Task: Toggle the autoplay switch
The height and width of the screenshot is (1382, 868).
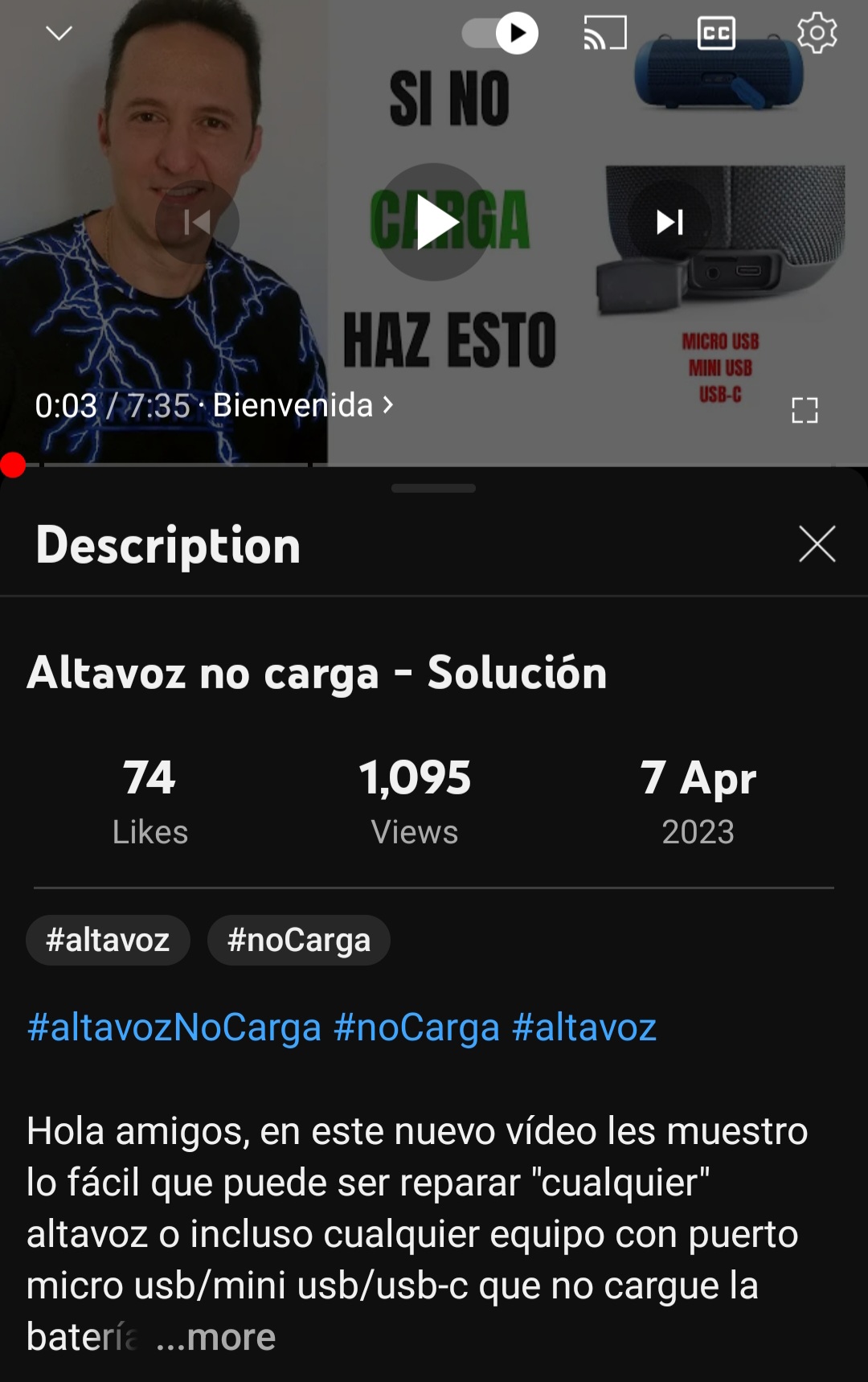Action: tap(501, 33)
